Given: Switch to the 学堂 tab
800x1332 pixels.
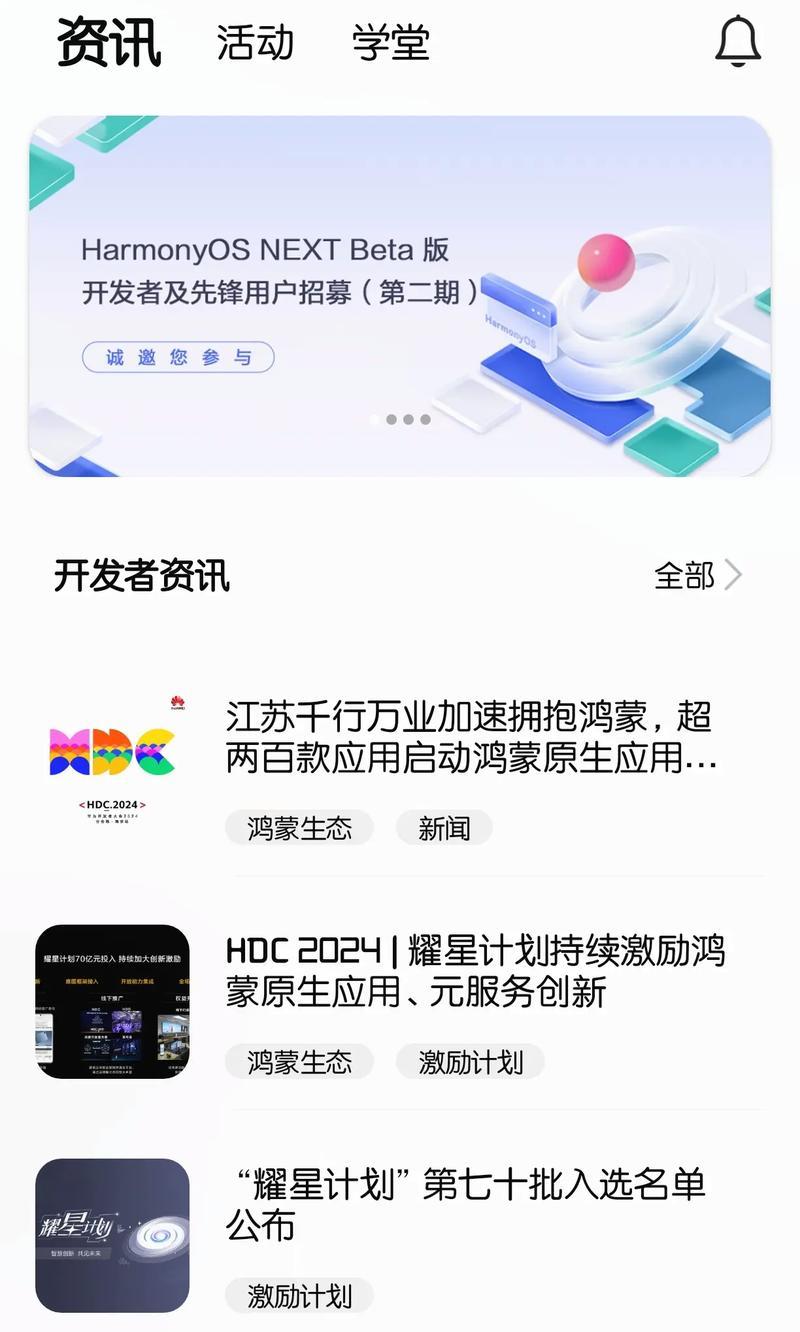Looking at the screenshot, I should tap(391, 43).
